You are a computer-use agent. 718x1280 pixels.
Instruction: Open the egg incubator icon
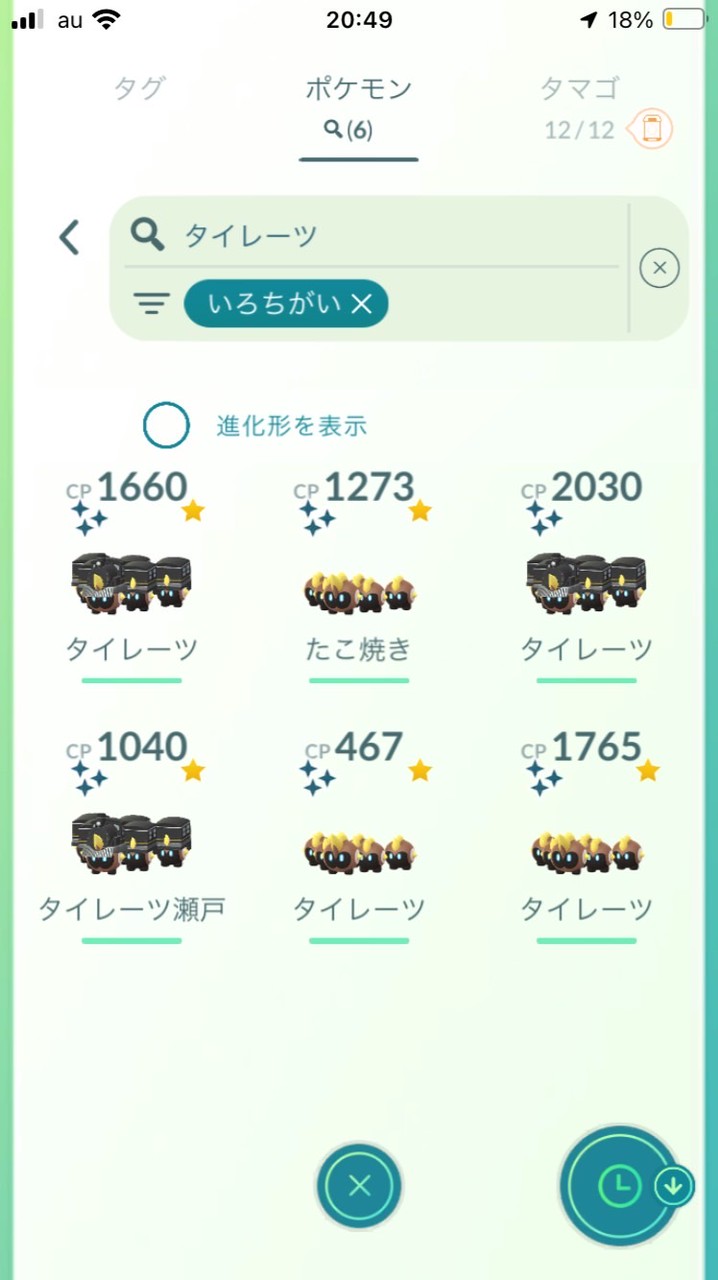(x=652, y=129)
